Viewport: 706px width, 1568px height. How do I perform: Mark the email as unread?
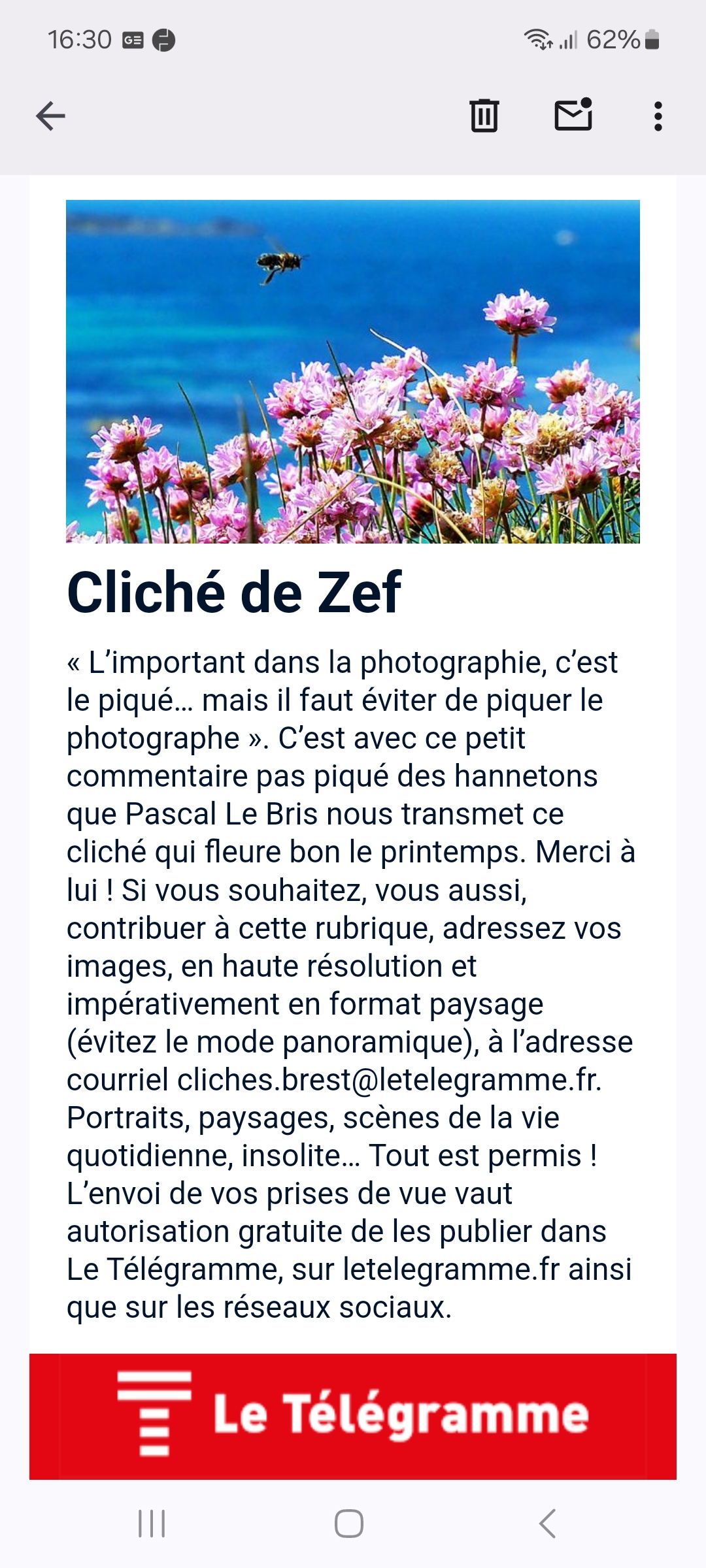click(573, 115)
